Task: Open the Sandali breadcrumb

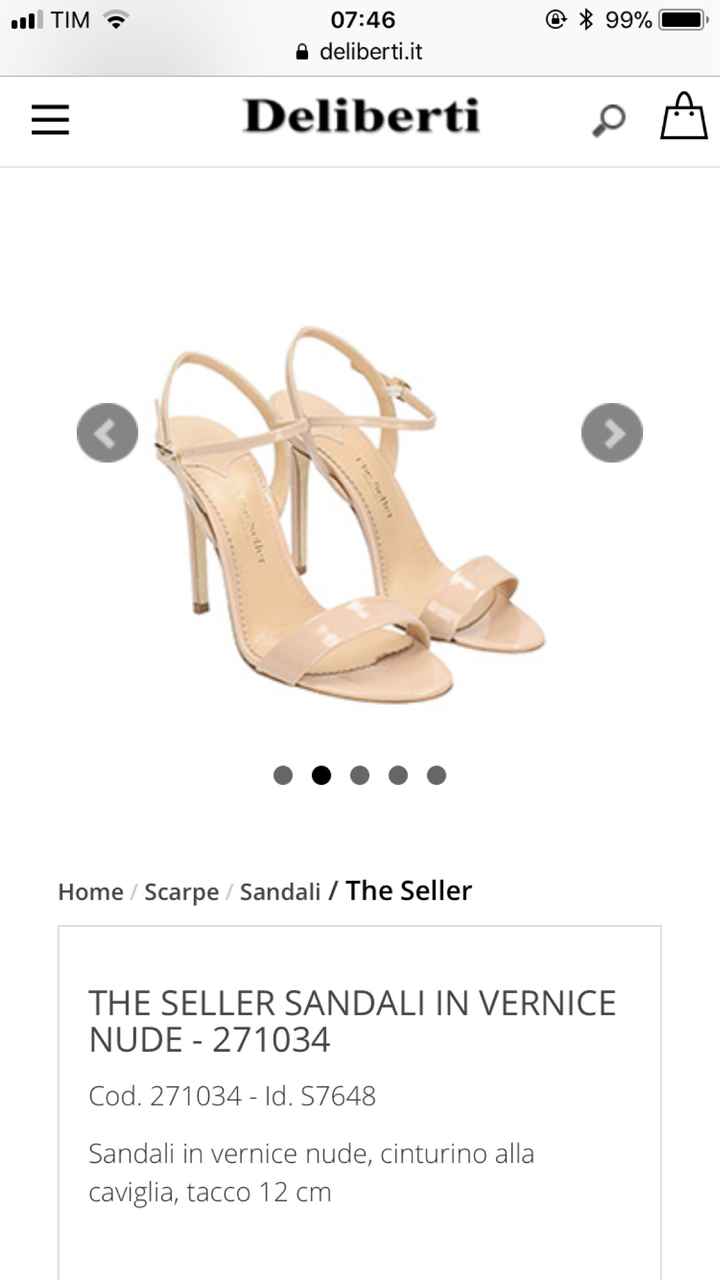Action: (x=280, y=892)
